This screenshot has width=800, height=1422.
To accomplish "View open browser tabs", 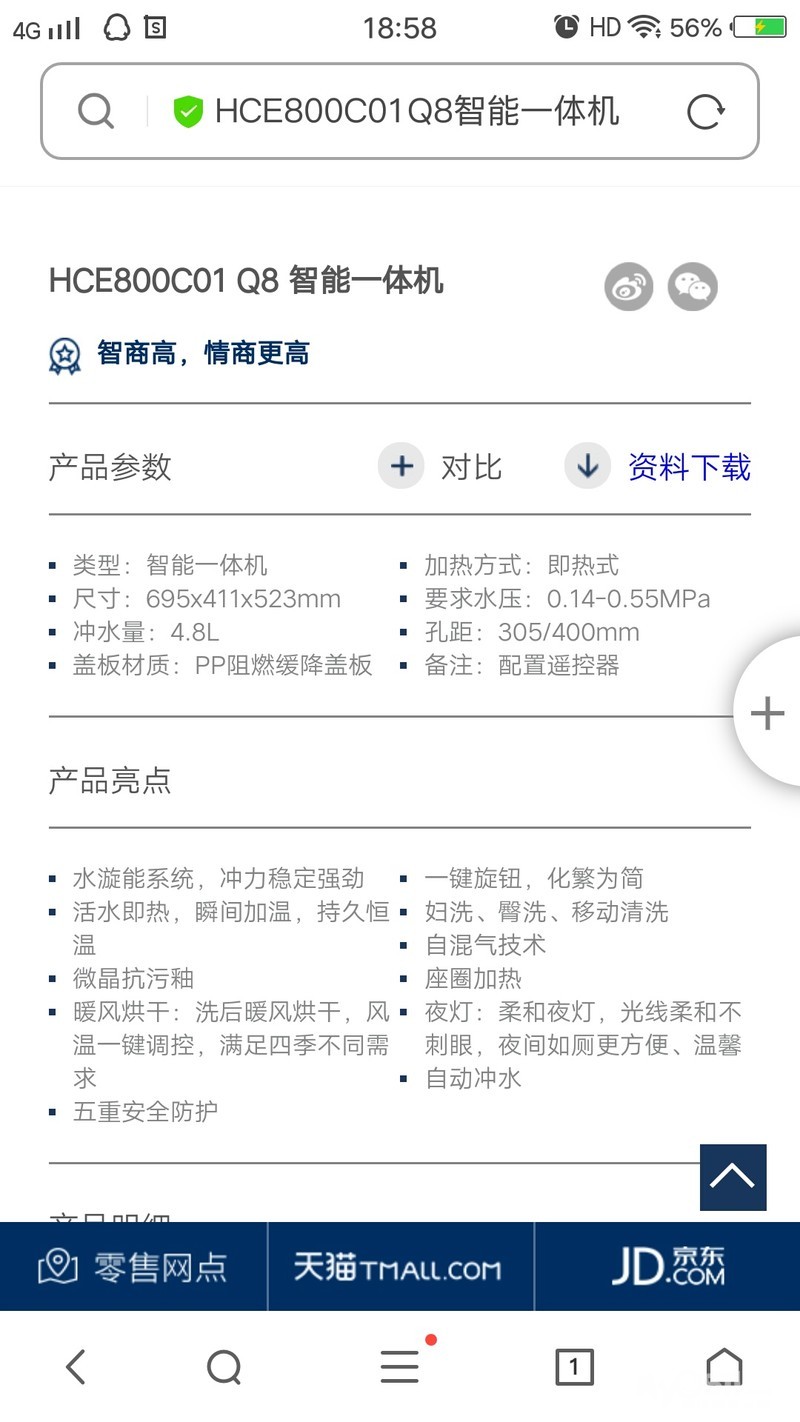I will [x=574, y=1366].
